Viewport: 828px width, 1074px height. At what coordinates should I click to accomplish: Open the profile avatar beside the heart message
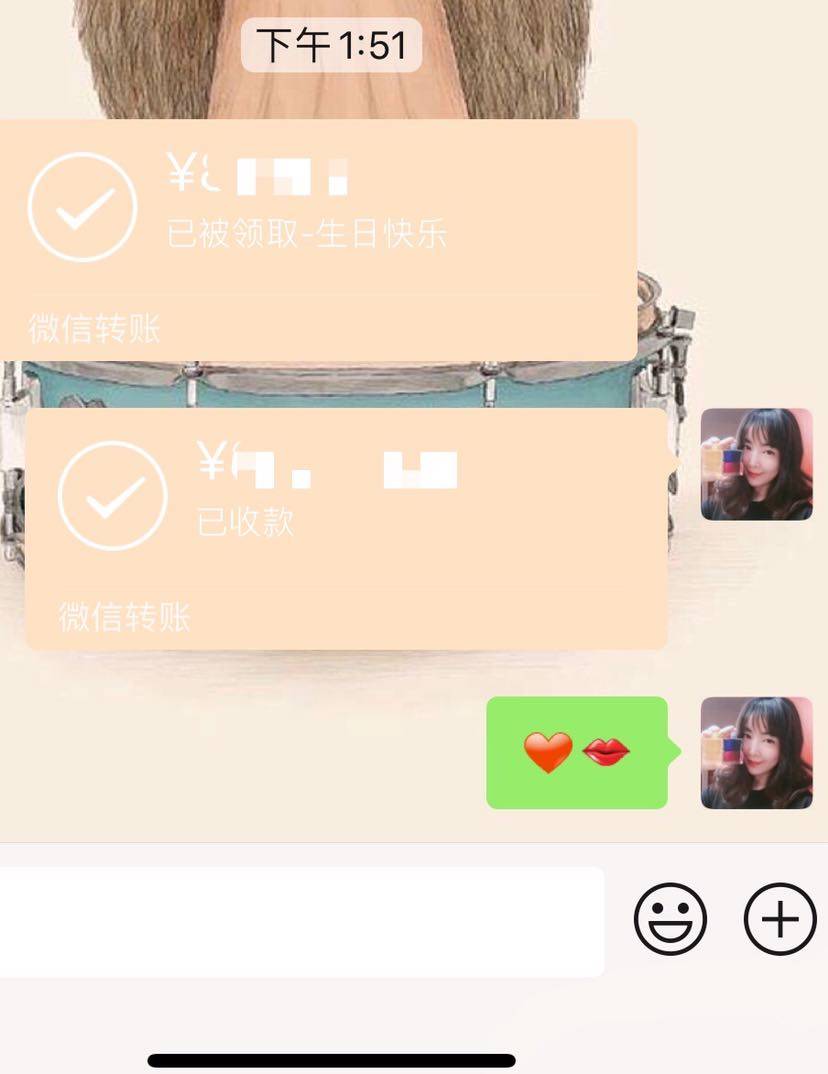[756, 752]
